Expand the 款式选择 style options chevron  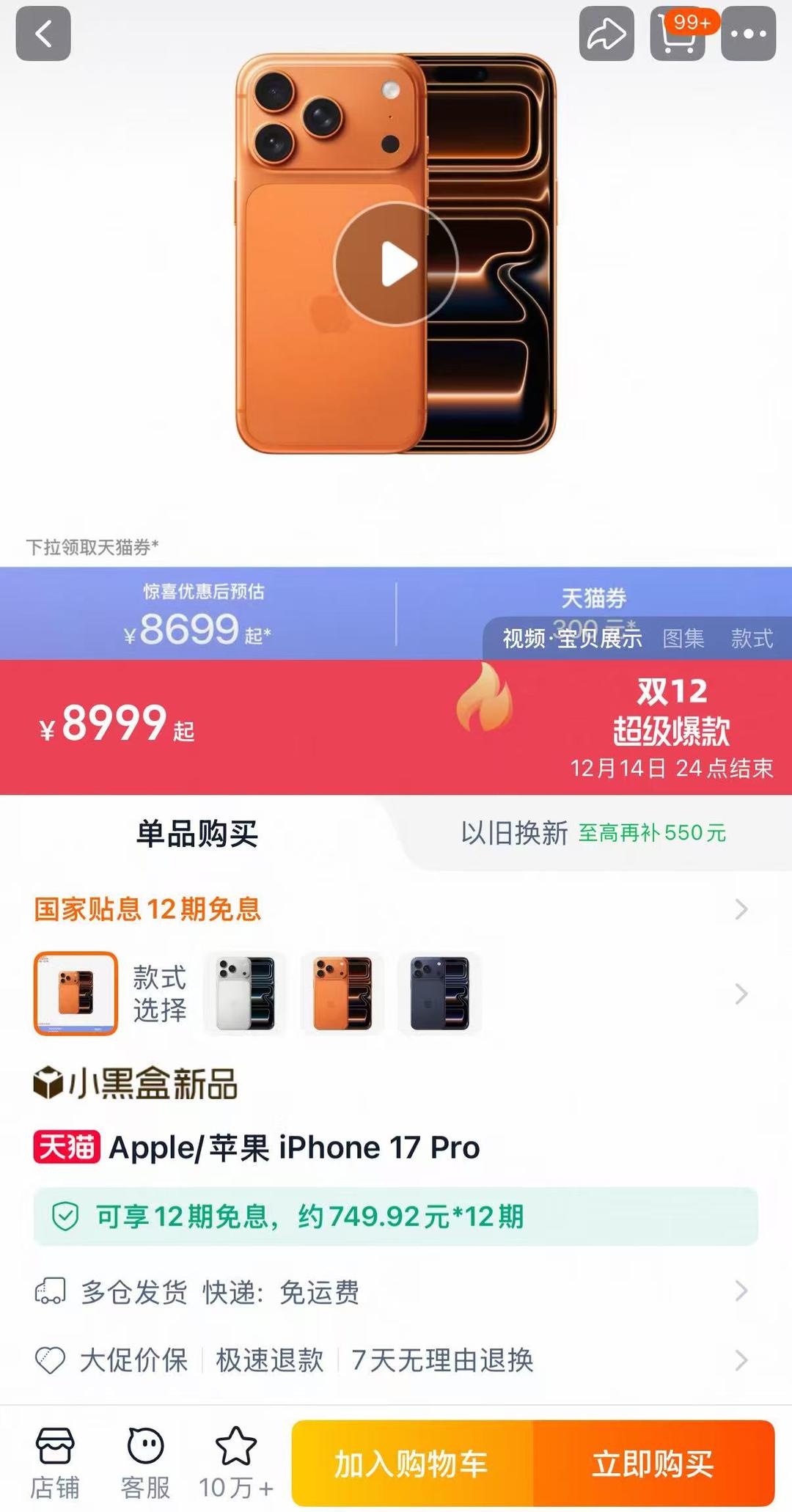point(741,994)
